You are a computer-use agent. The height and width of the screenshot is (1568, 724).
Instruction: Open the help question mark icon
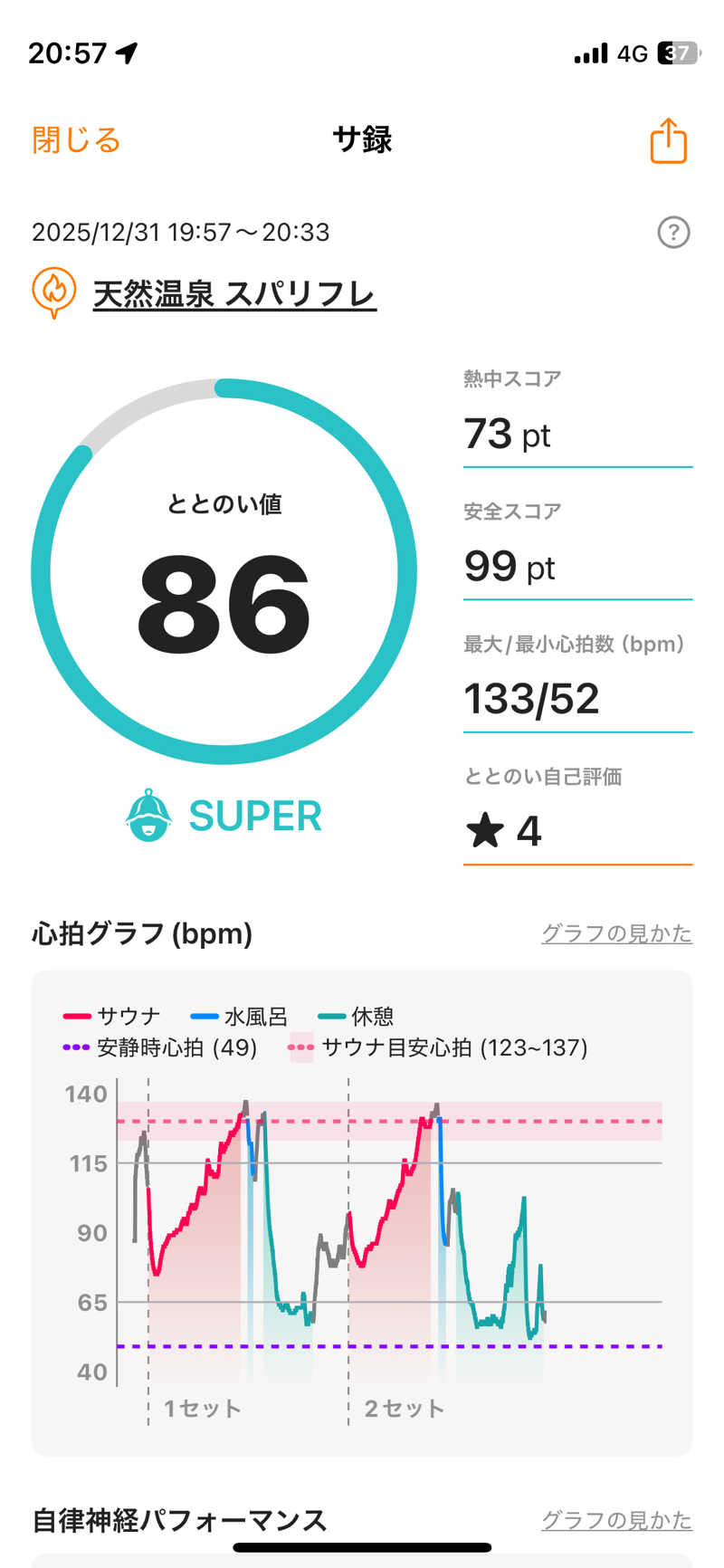pyautogui.click(x=673, y=233)
